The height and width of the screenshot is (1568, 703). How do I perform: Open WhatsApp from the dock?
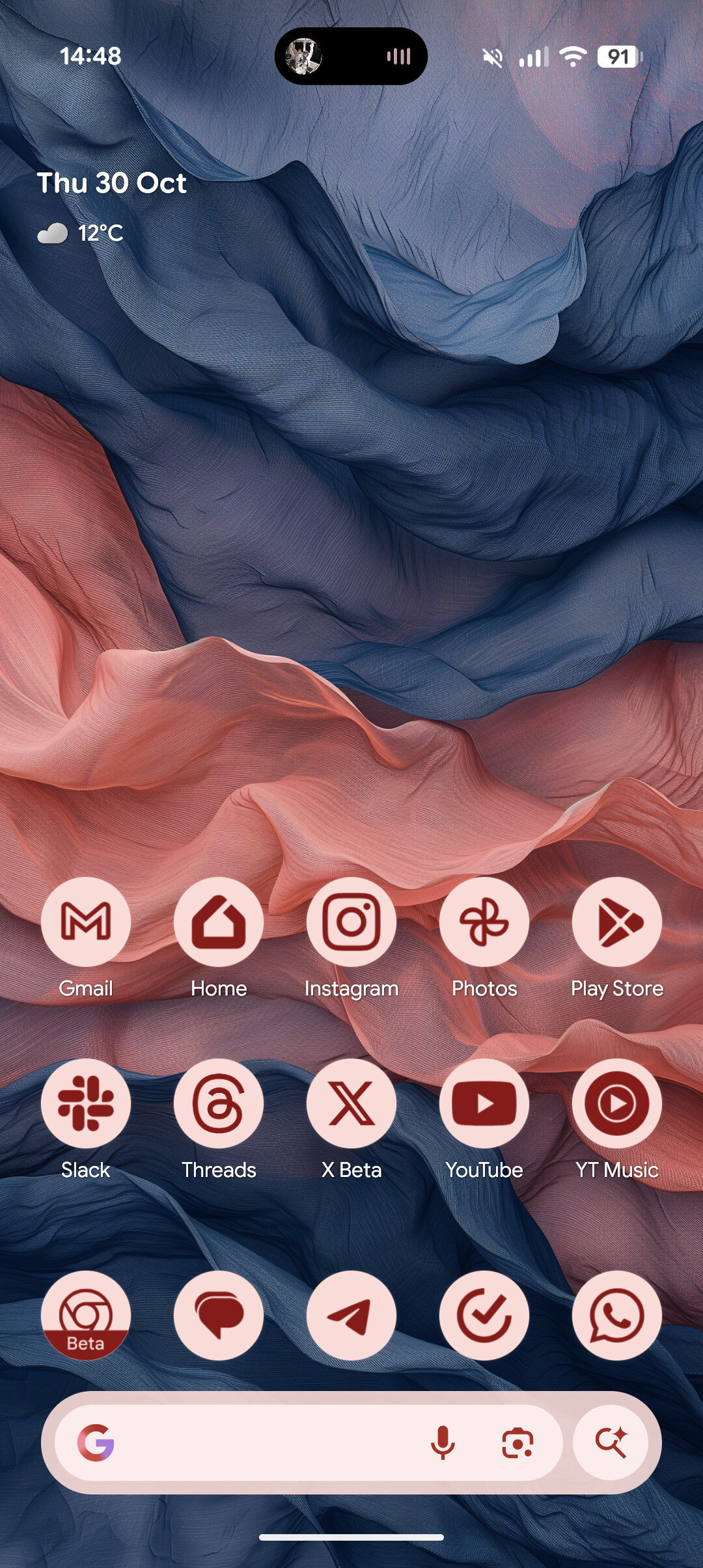pyautogui.click(x=617, y=1315)
